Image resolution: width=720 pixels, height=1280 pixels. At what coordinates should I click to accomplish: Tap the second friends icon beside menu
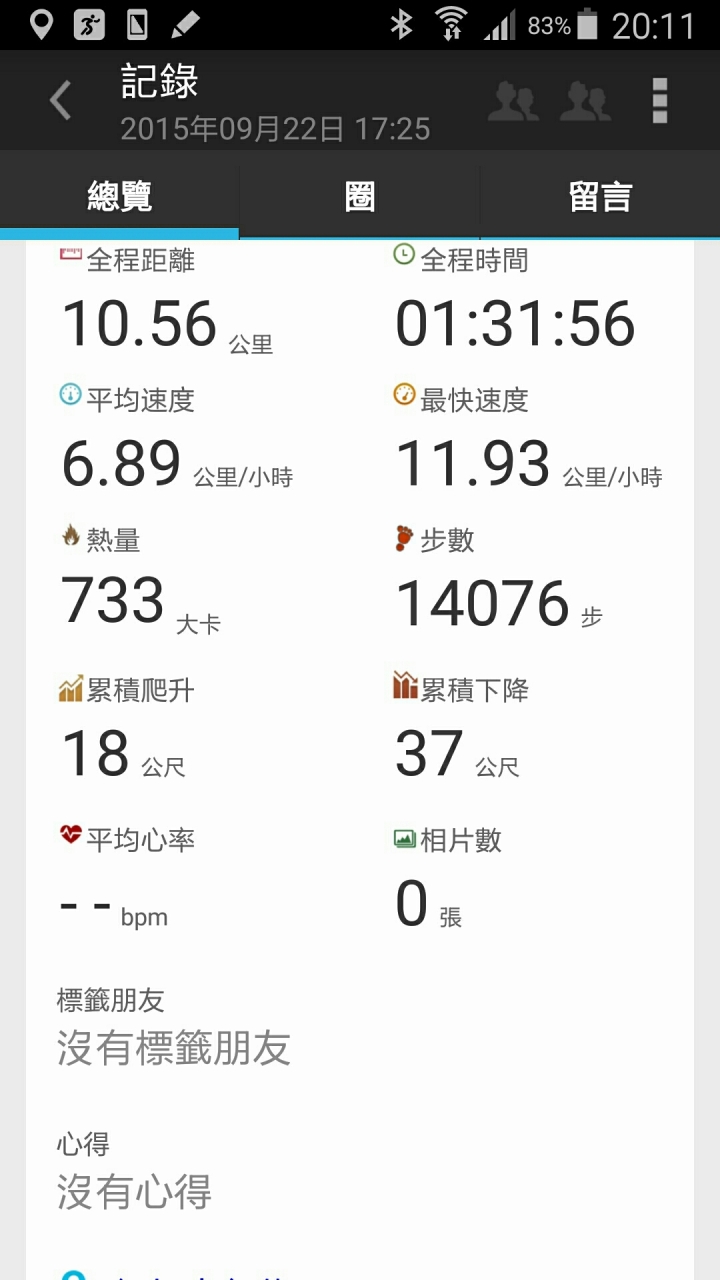click(585, 102)
